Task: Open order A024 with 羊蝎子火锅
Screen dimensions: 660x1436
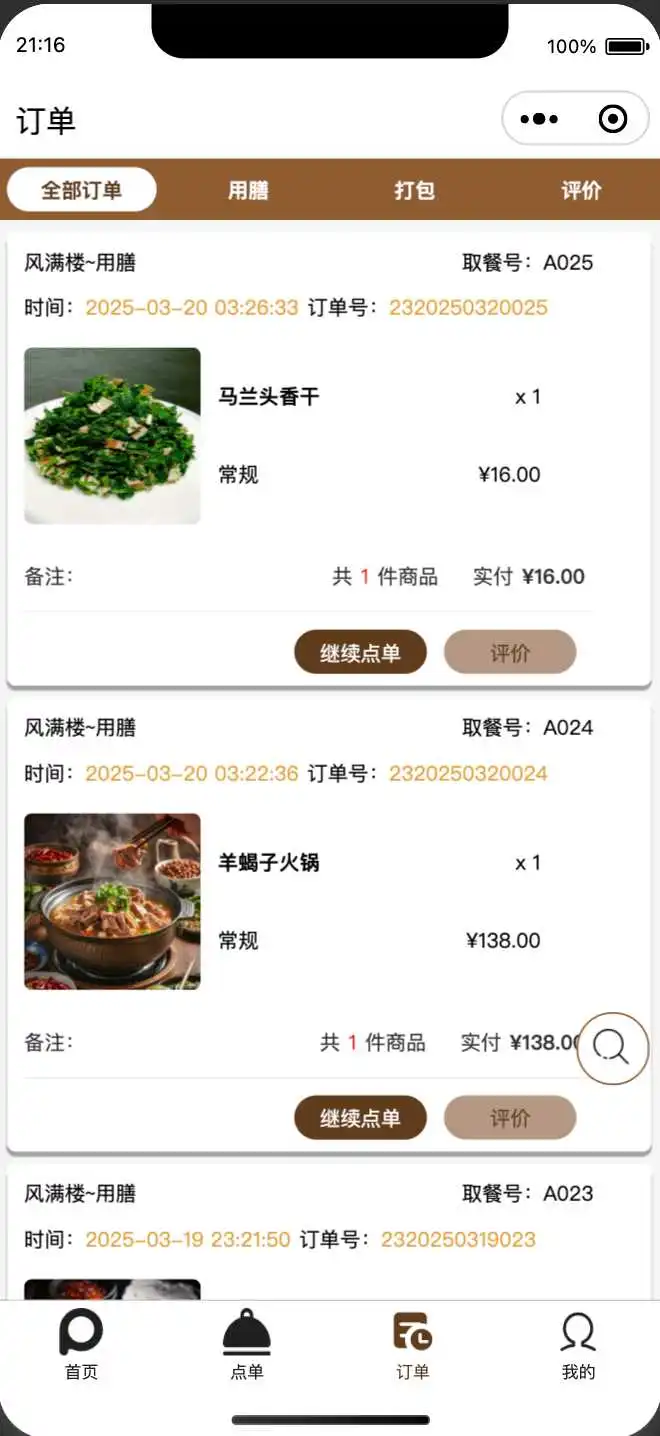Action: click(329, 926)
